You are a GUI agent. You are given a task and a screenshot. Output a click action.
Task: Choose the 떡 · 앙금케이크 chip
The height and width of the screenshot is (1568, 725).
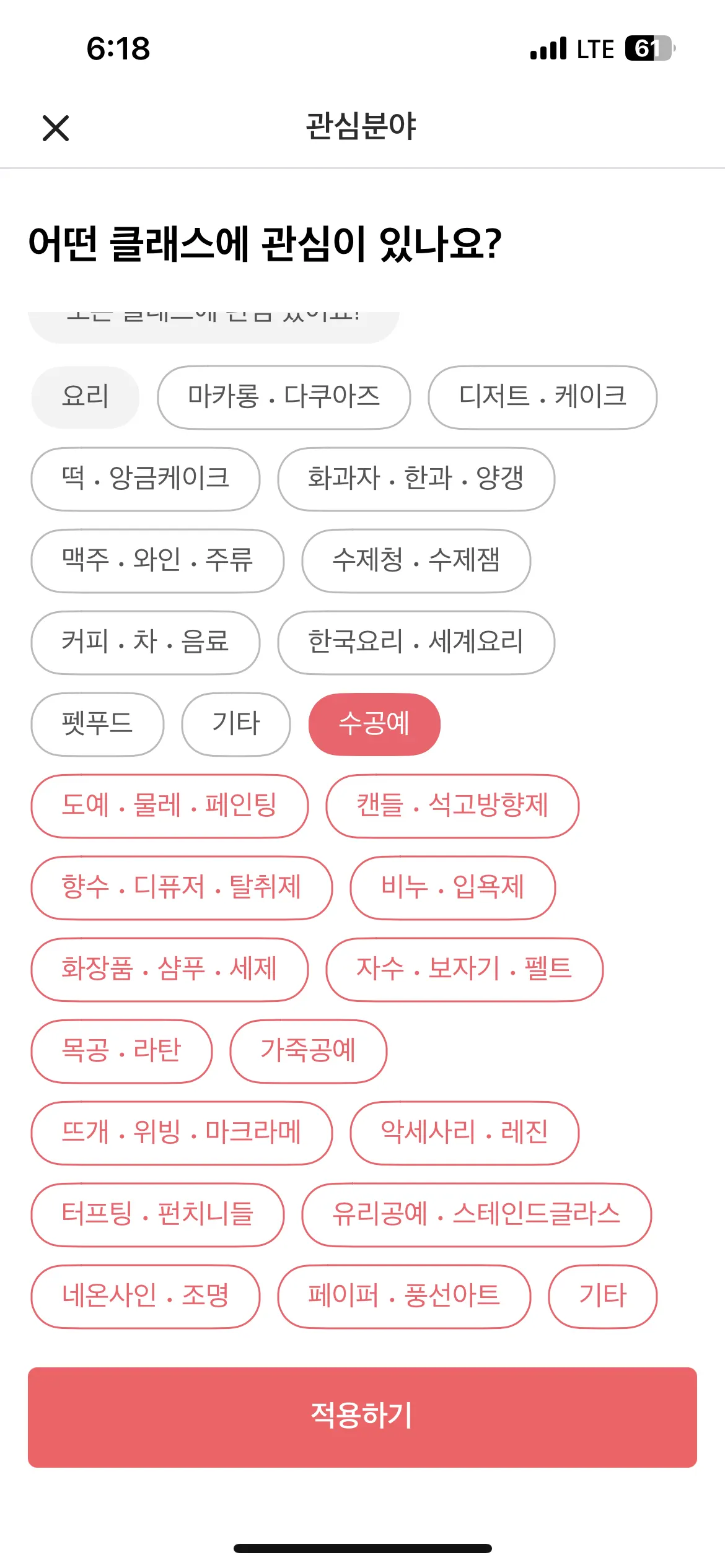tap(145, 479)
